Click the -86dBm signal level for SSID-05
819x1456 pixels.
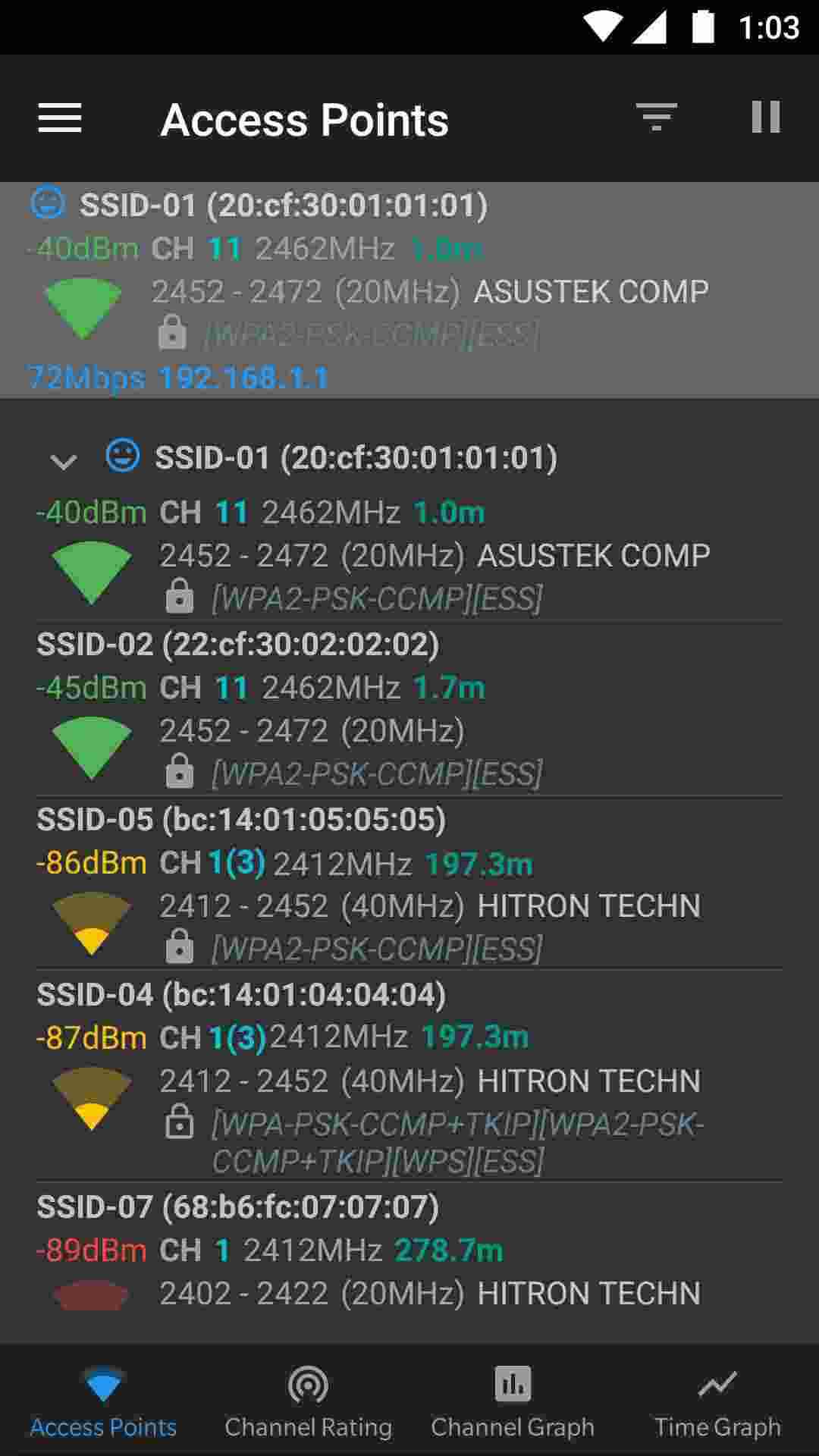[89, 862]
